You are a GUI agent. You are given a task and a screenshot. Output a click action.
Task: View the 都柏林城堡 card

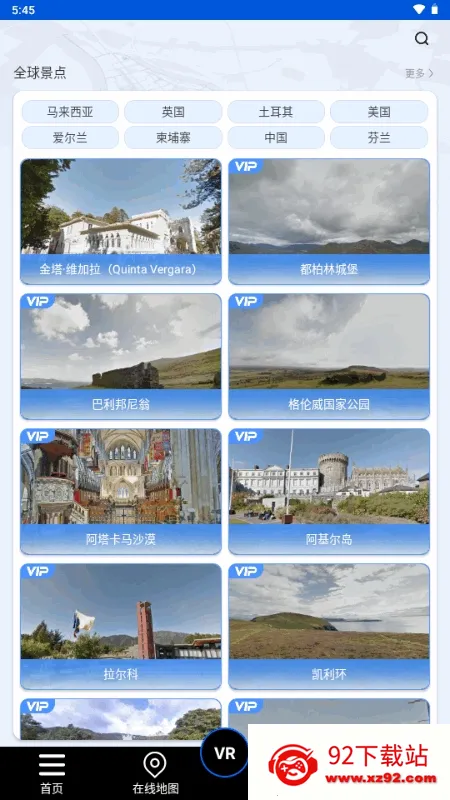[329, 221]
